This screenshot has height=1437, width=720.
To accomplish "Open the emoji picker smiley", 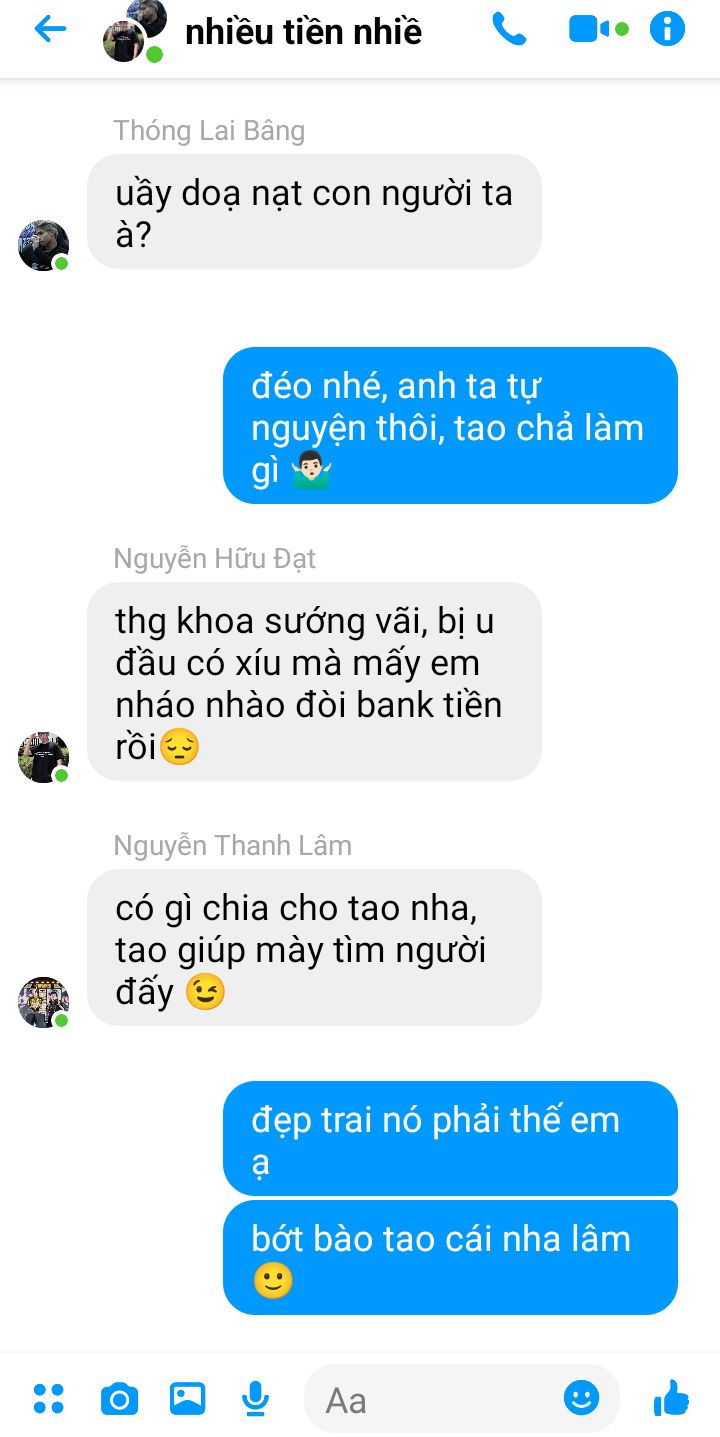I will [x=581, y=1398].
